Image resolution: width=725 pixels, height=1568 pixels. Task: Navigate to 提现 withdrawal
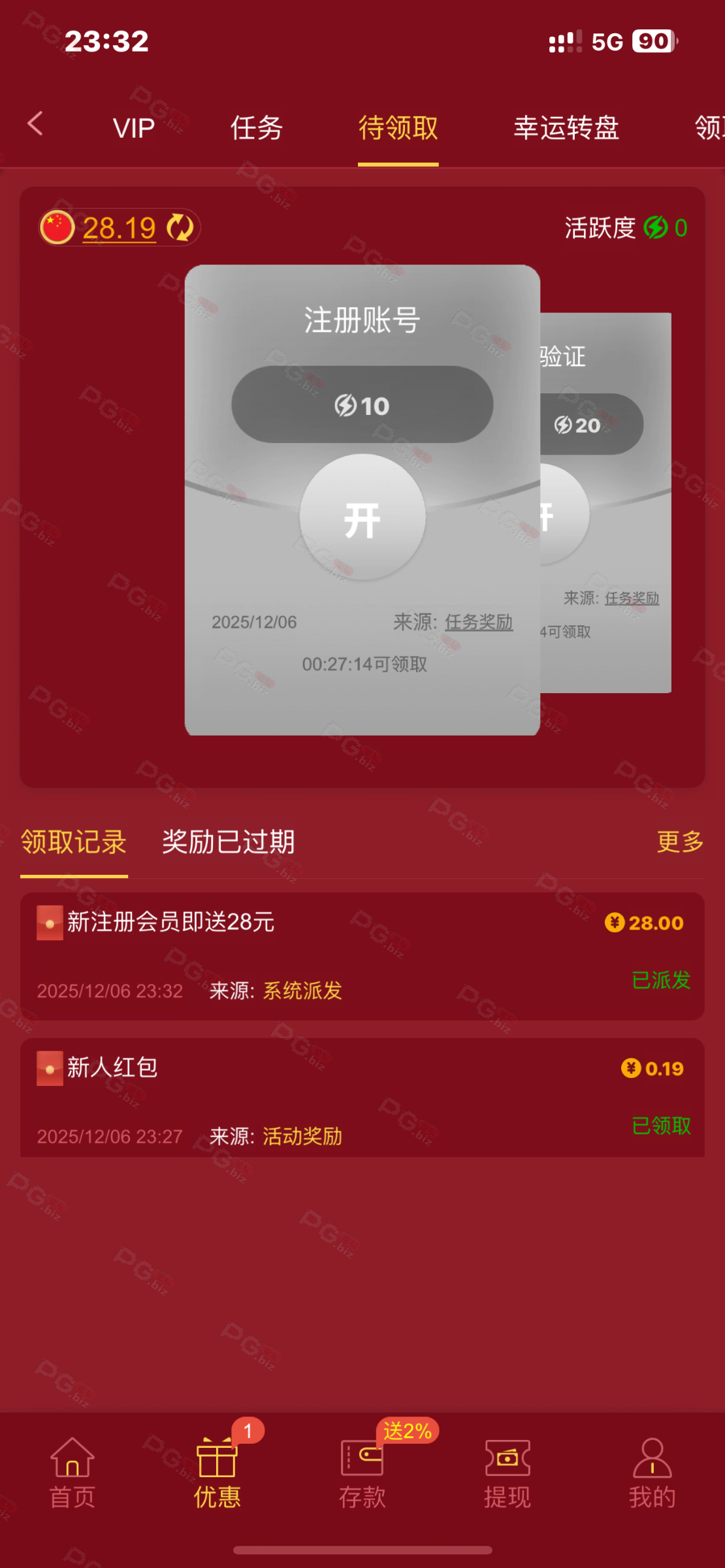click(x=507, y=1474)
